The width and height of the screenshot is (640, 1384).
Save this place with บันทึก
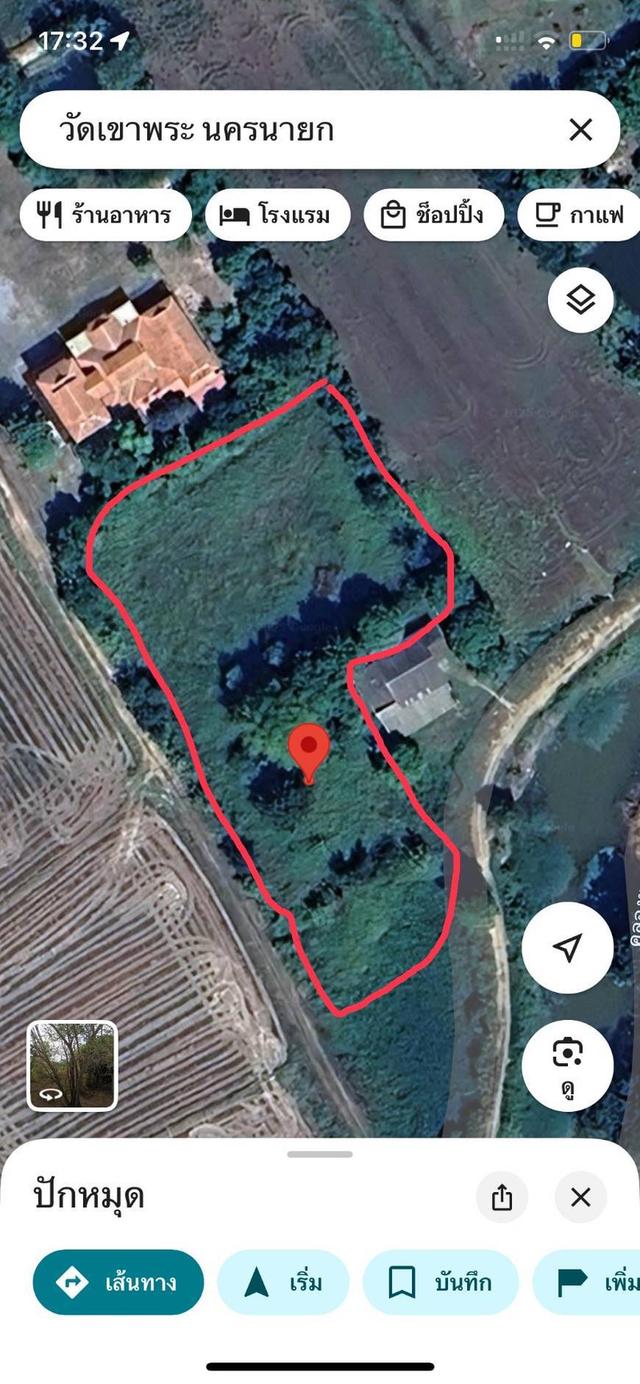tap(440, 1282)
